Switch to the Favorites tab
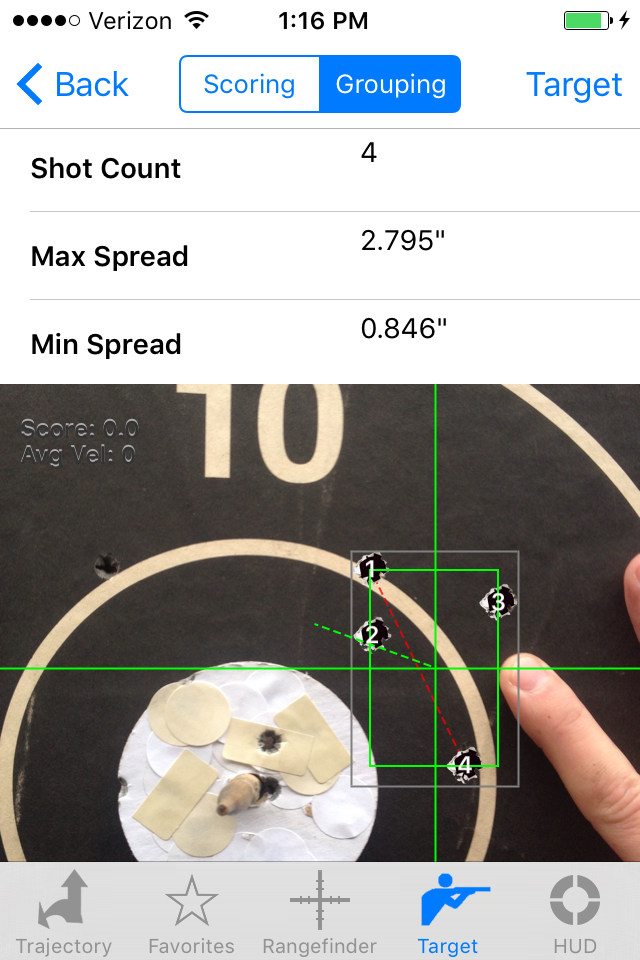This screenshot has width=640, height=960. (x=191, y=912)
